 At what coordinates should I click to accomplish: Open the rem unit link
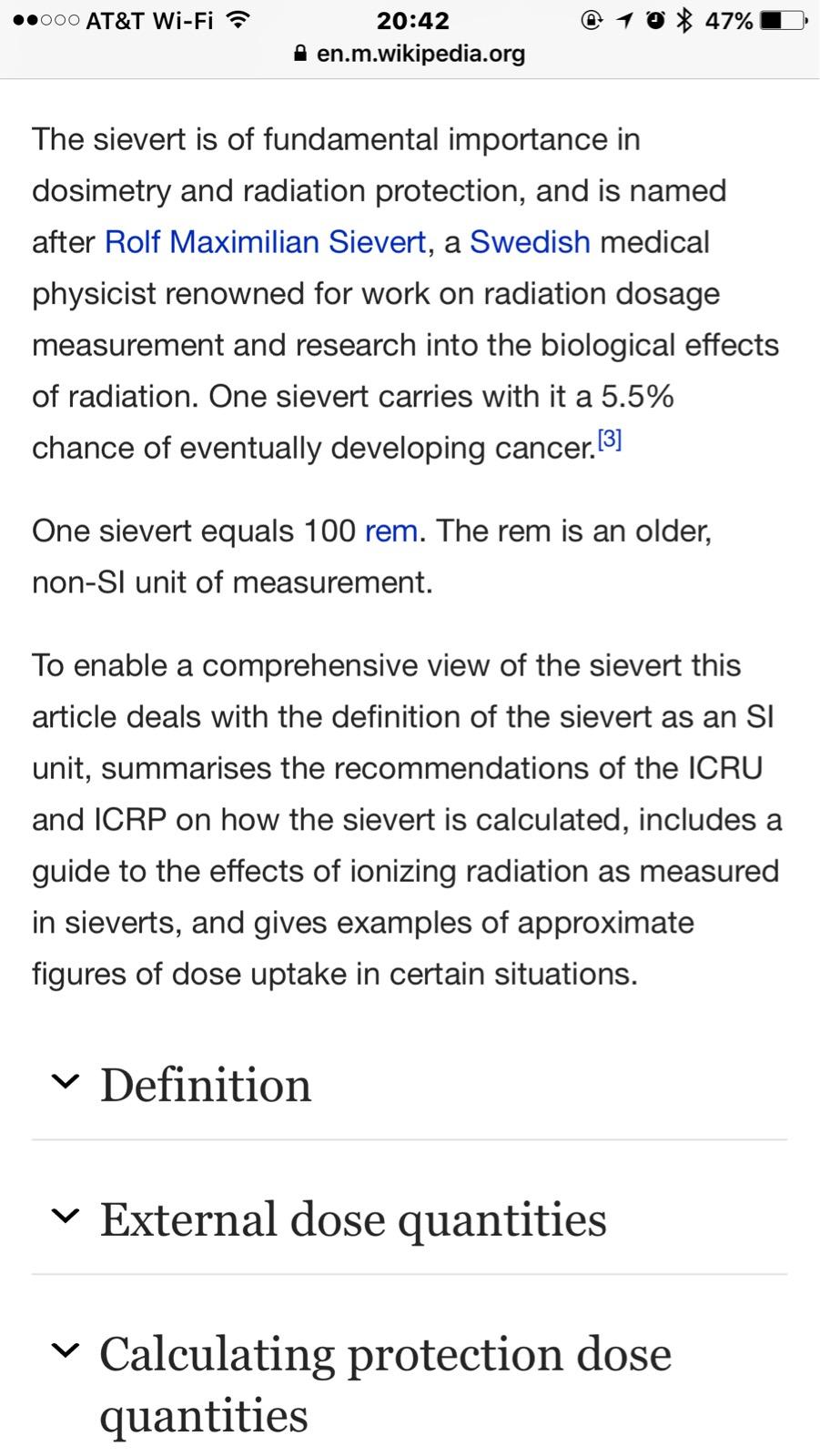point(391,531)
